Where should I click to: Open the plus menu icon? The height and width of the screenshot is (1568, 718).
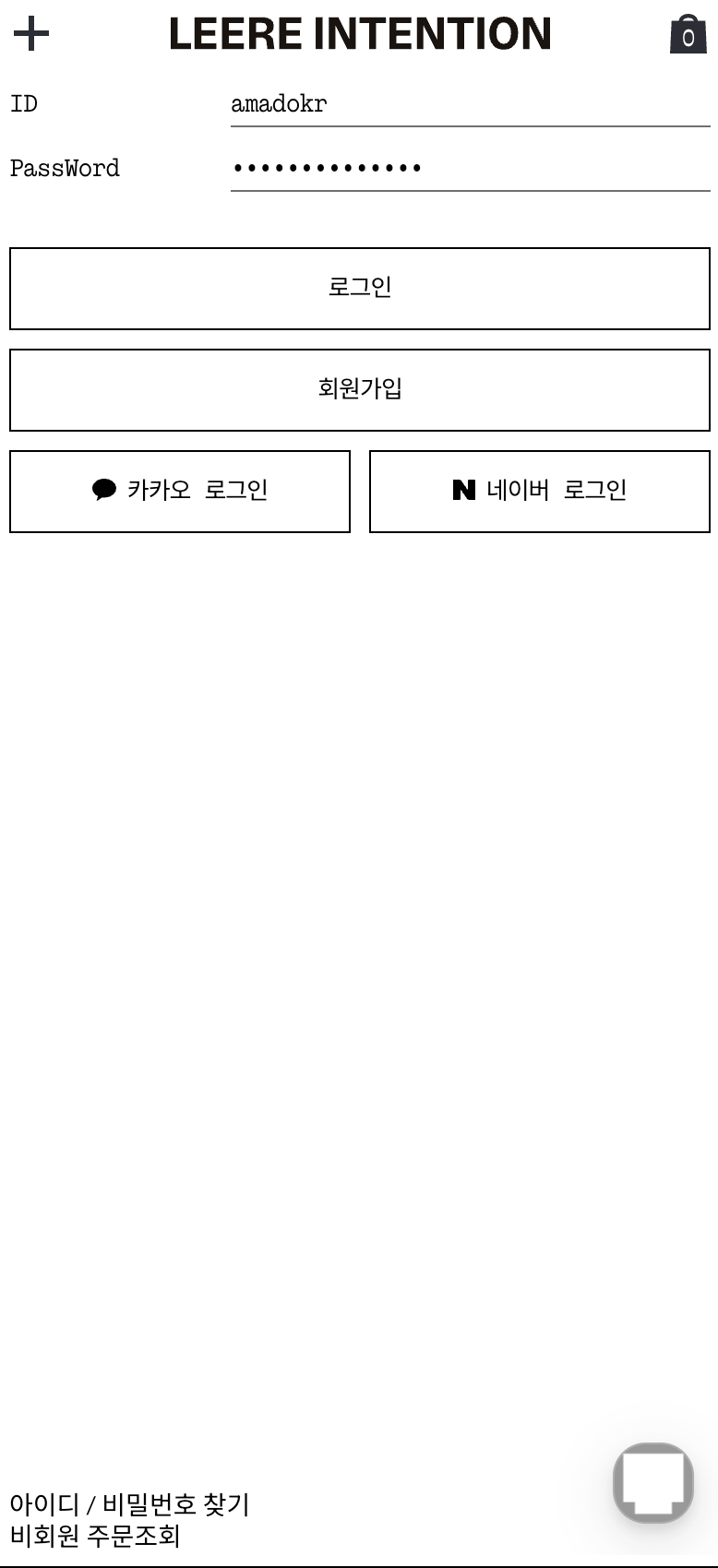click(31, 34)
